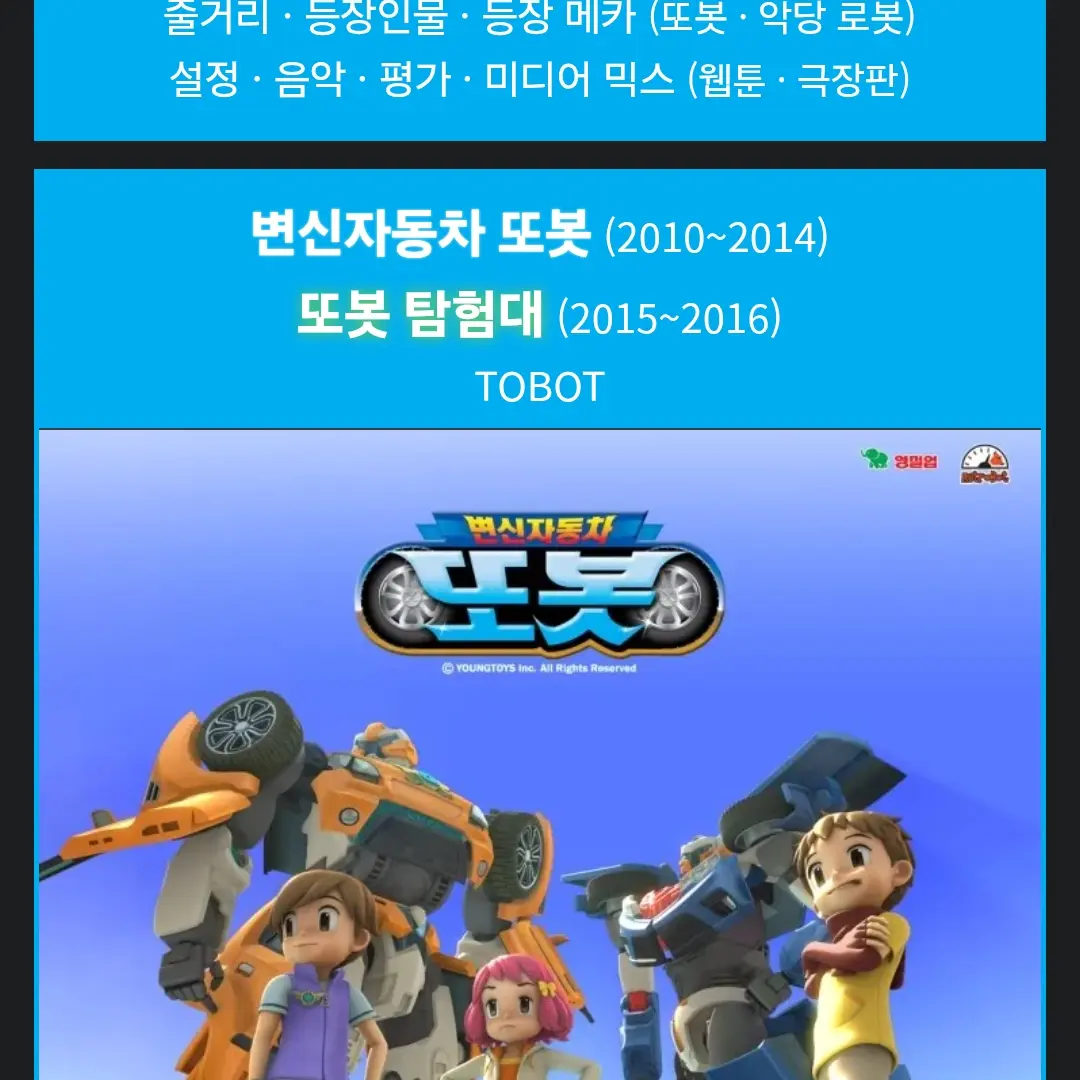Image resolution: width=1080 pixels, height=1080 pixels.
Task: Open the 웹툰 link
Action: 731,80
